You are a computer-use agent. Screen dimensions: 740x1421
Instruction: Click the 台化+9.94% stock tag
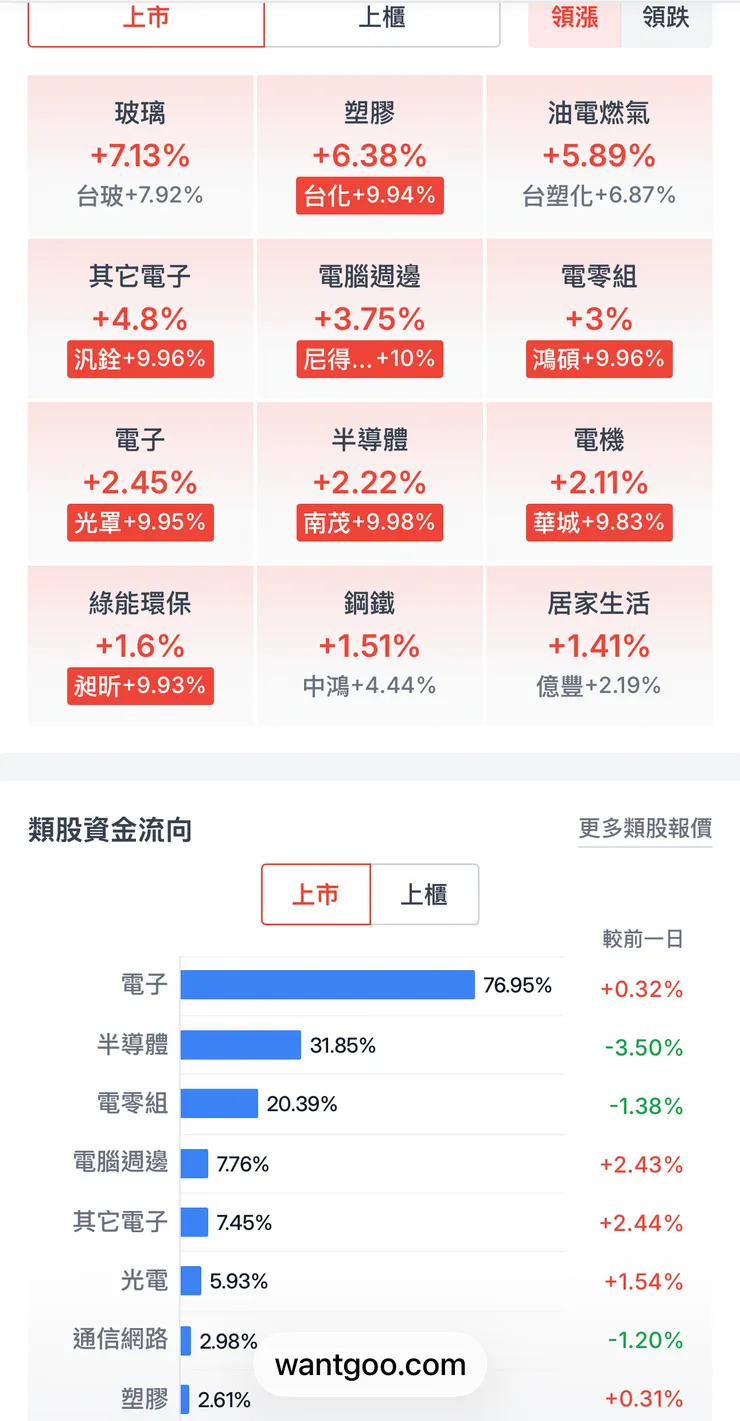(x=369, y=196)
